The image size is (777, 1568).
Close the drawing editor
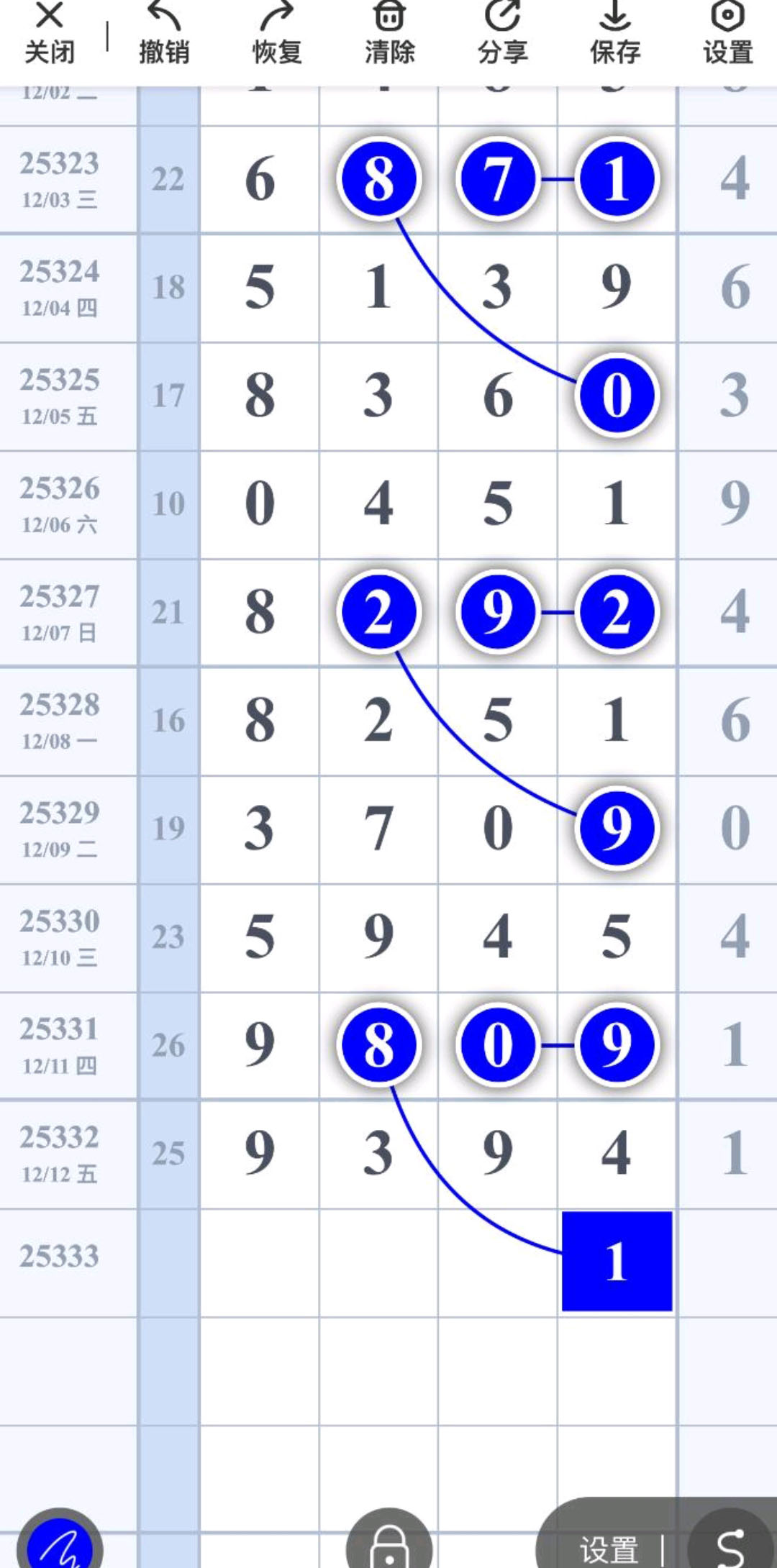(x=50, y=35)
